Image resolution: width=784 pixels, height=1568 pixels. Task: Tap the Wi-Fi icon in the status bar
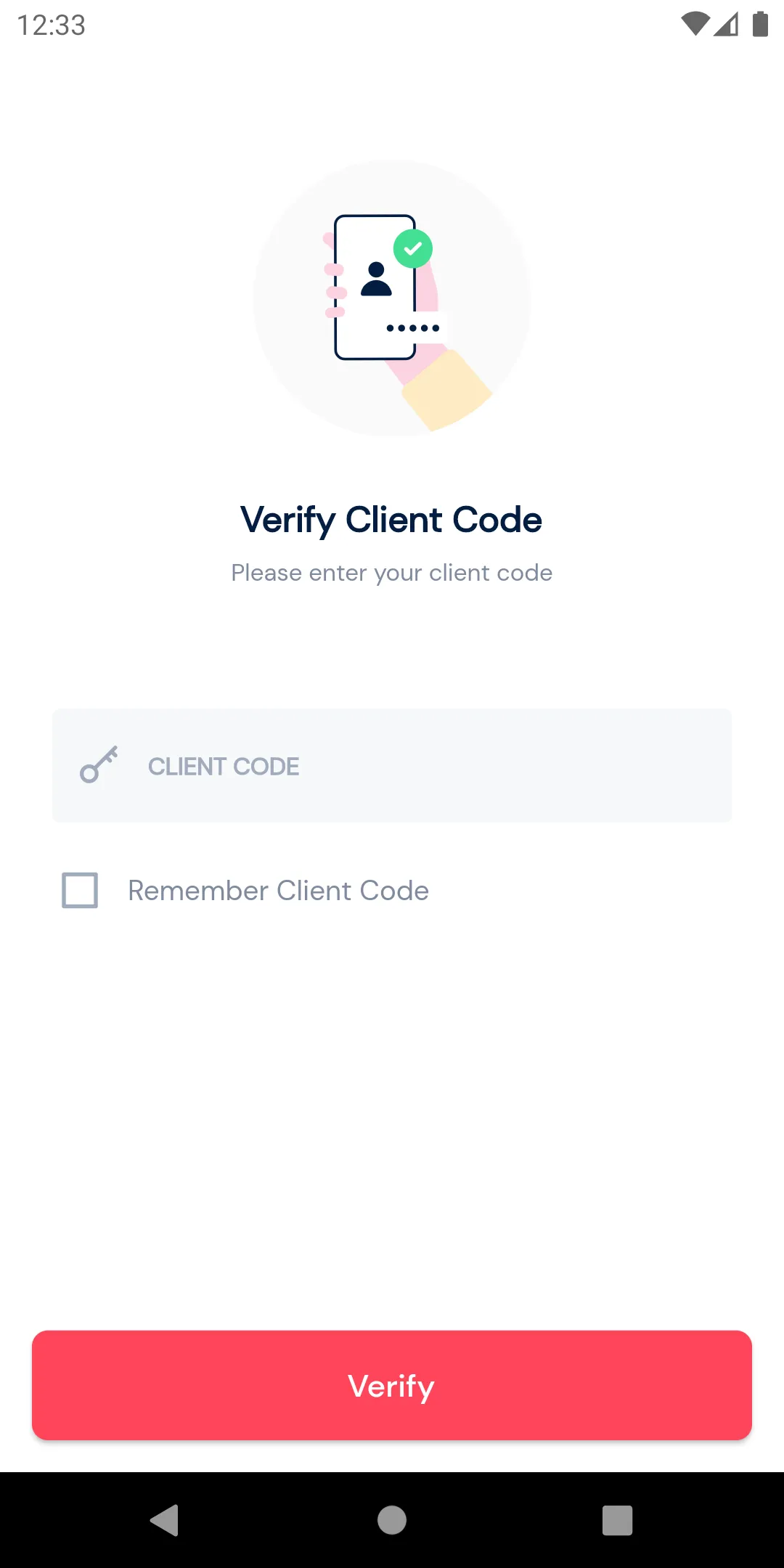pos(695,24)
